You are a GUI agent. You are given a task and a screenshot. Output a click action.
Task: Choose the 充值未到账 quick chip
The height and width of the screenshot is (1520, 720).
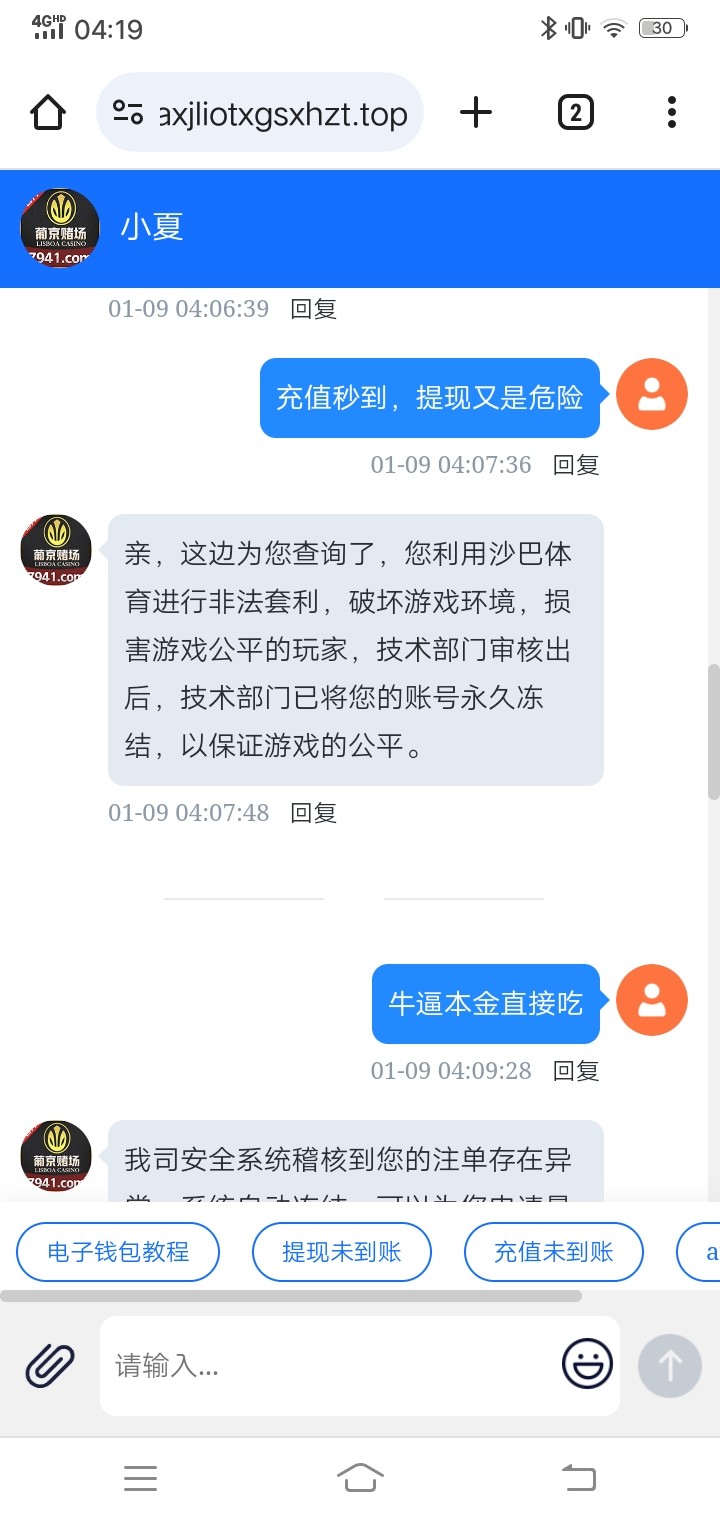[553, 1251]
